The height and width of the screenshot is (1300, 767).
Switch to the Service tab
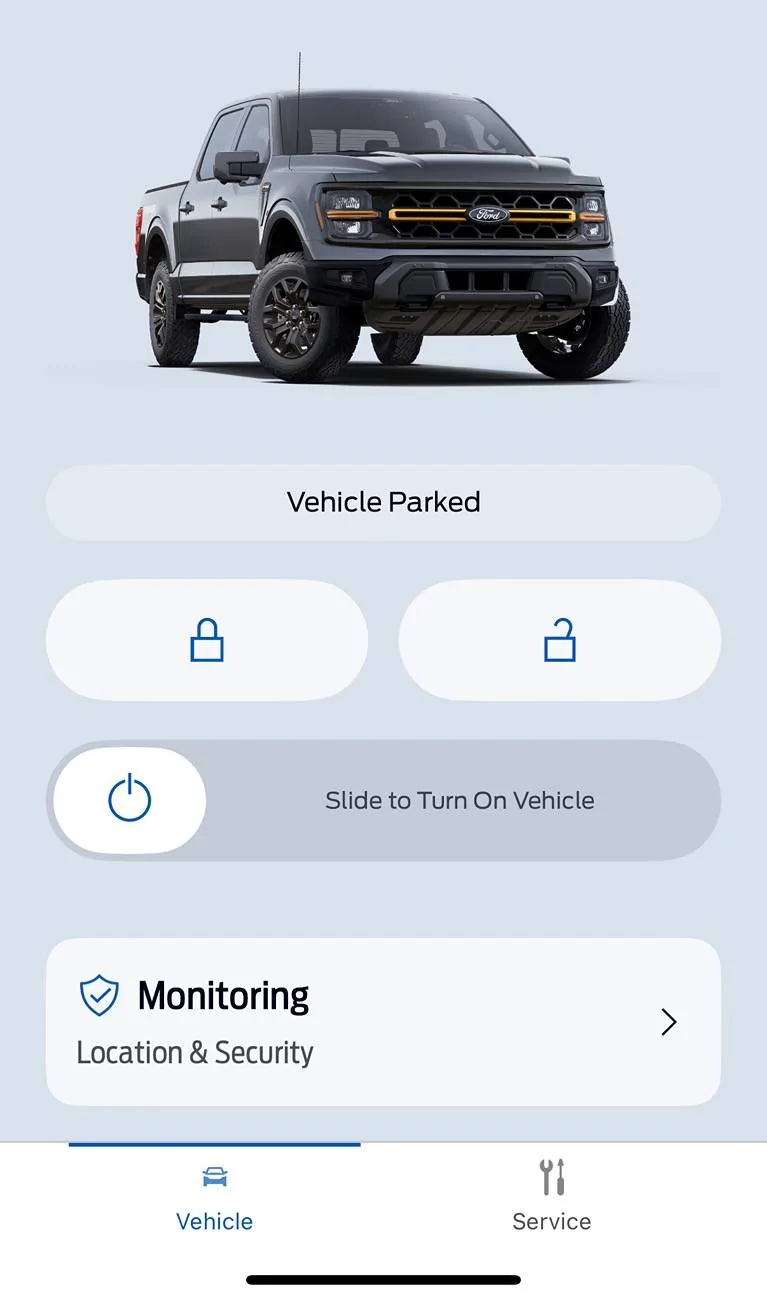(551, 1196)
